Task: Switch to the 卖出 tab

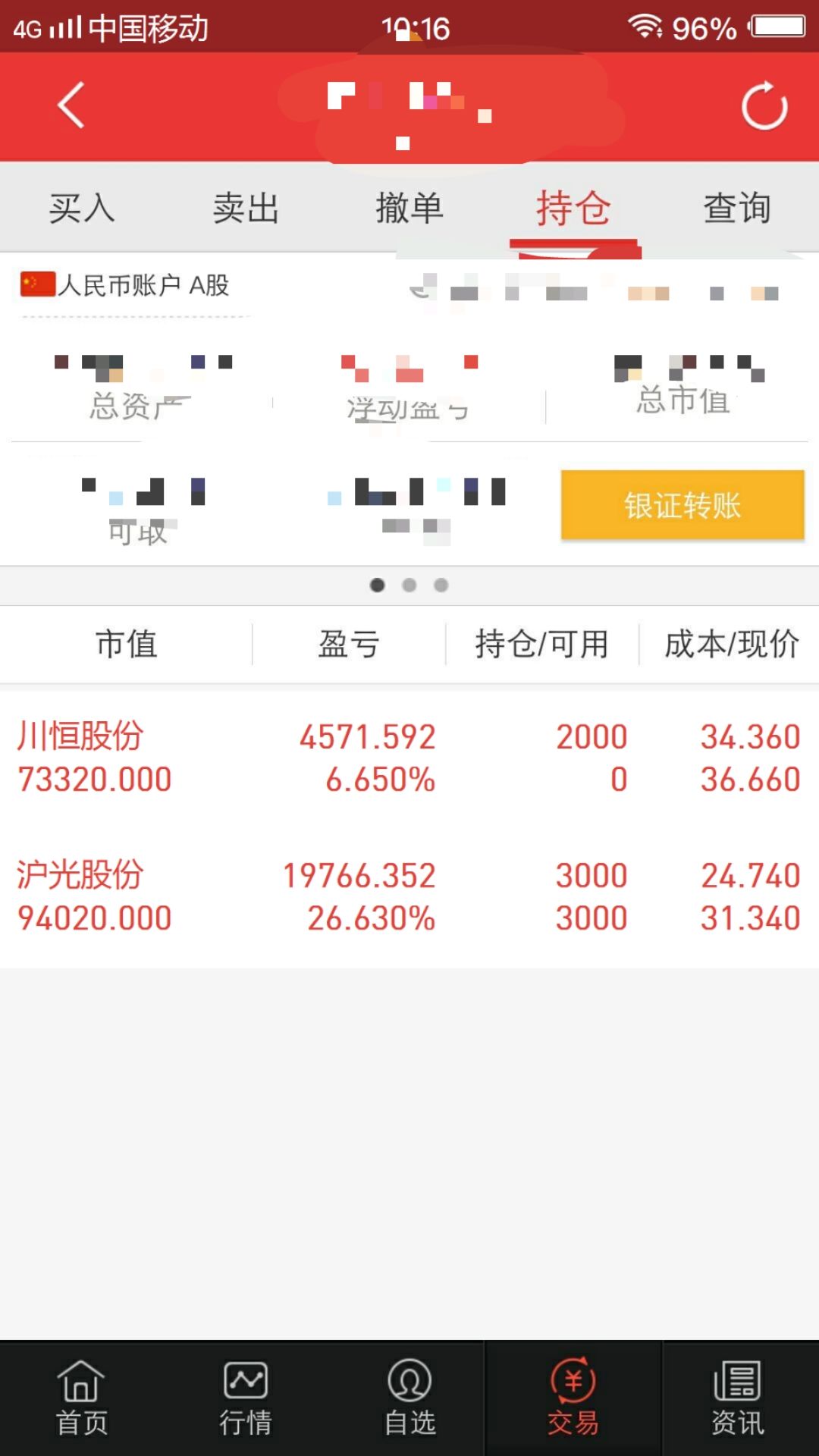Action: tap(246, 208)
